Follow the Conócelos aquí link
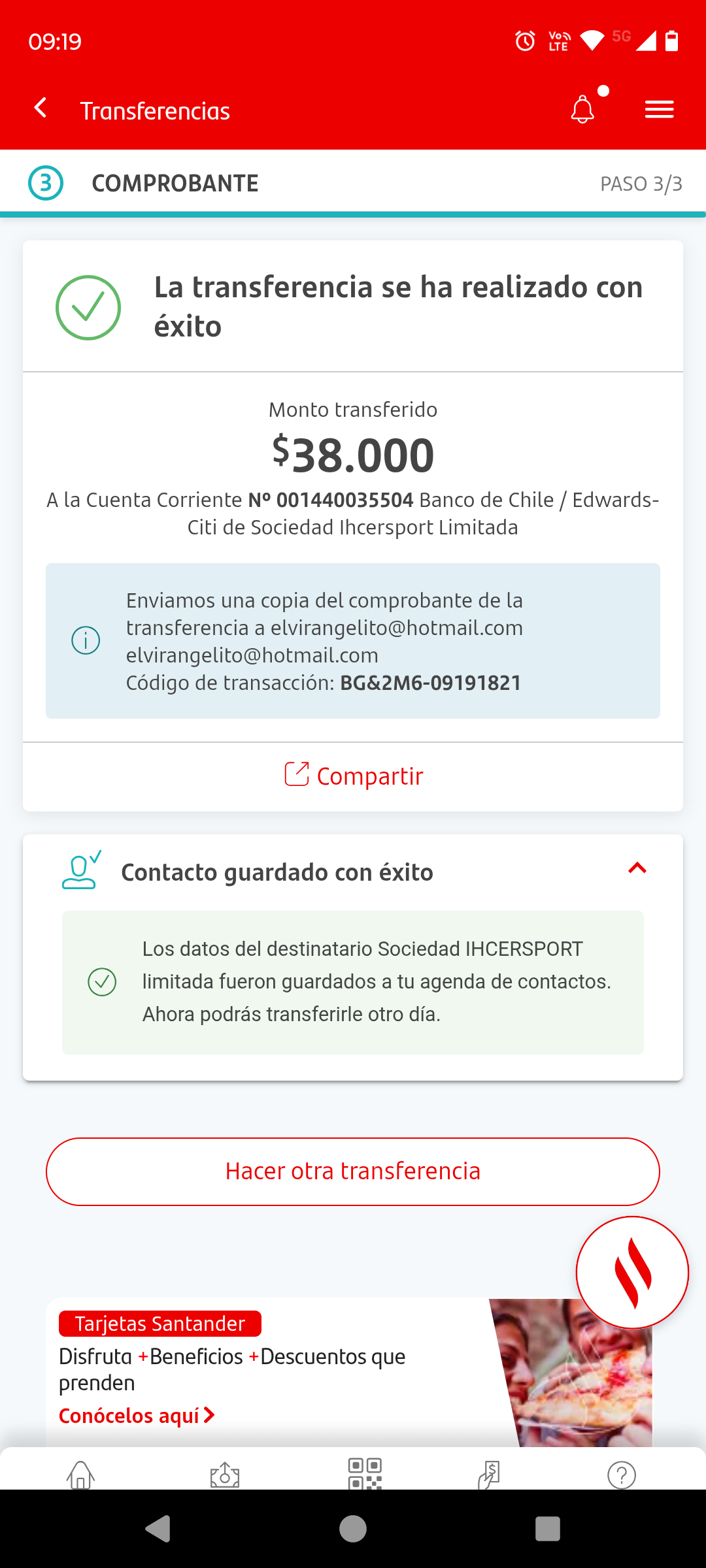This screenshot has width=706, height=1568. (x=137, y=1416)
